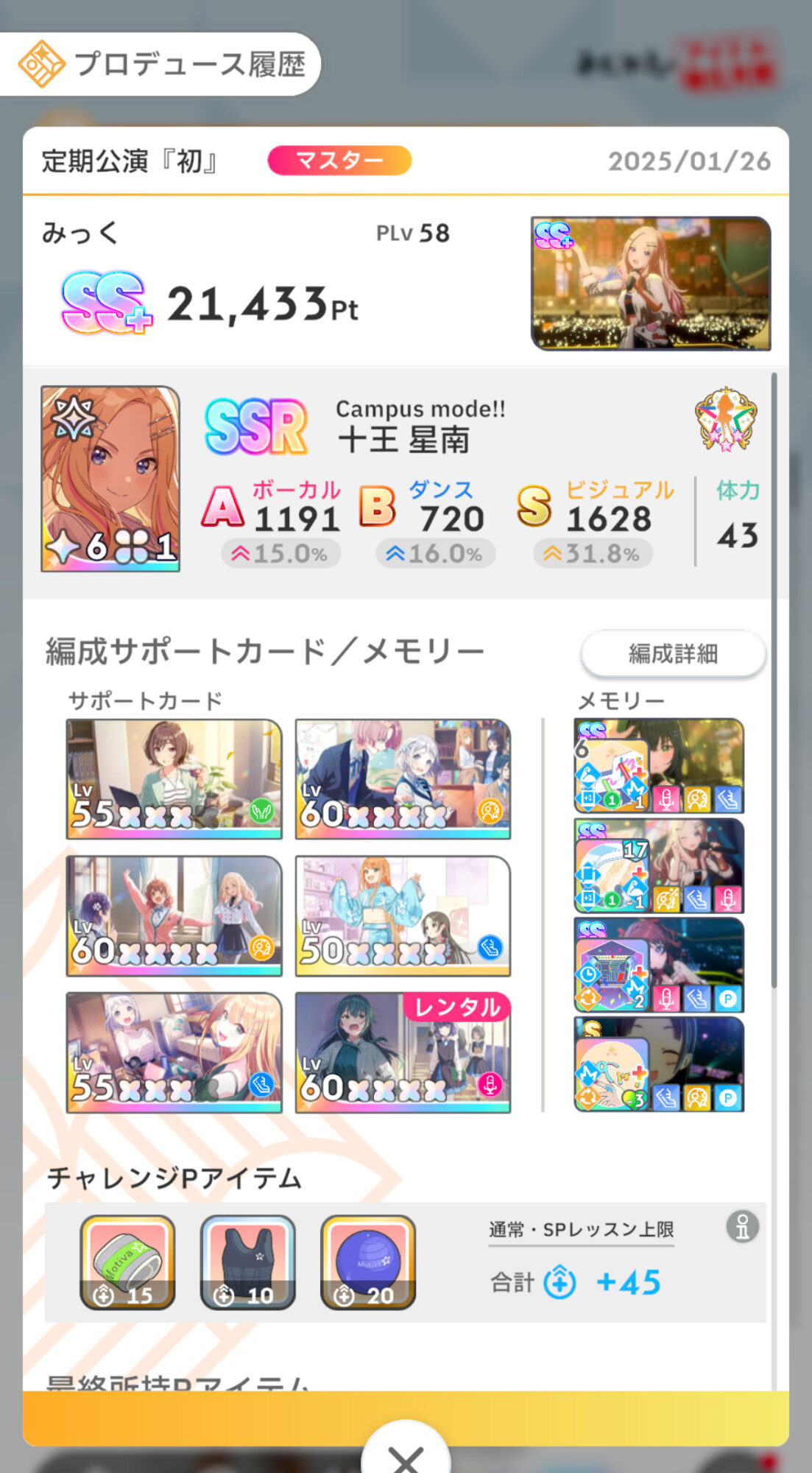The image size is (812, 1473).
Task: Open the rental support card
Action: (x=403, y=1052)
